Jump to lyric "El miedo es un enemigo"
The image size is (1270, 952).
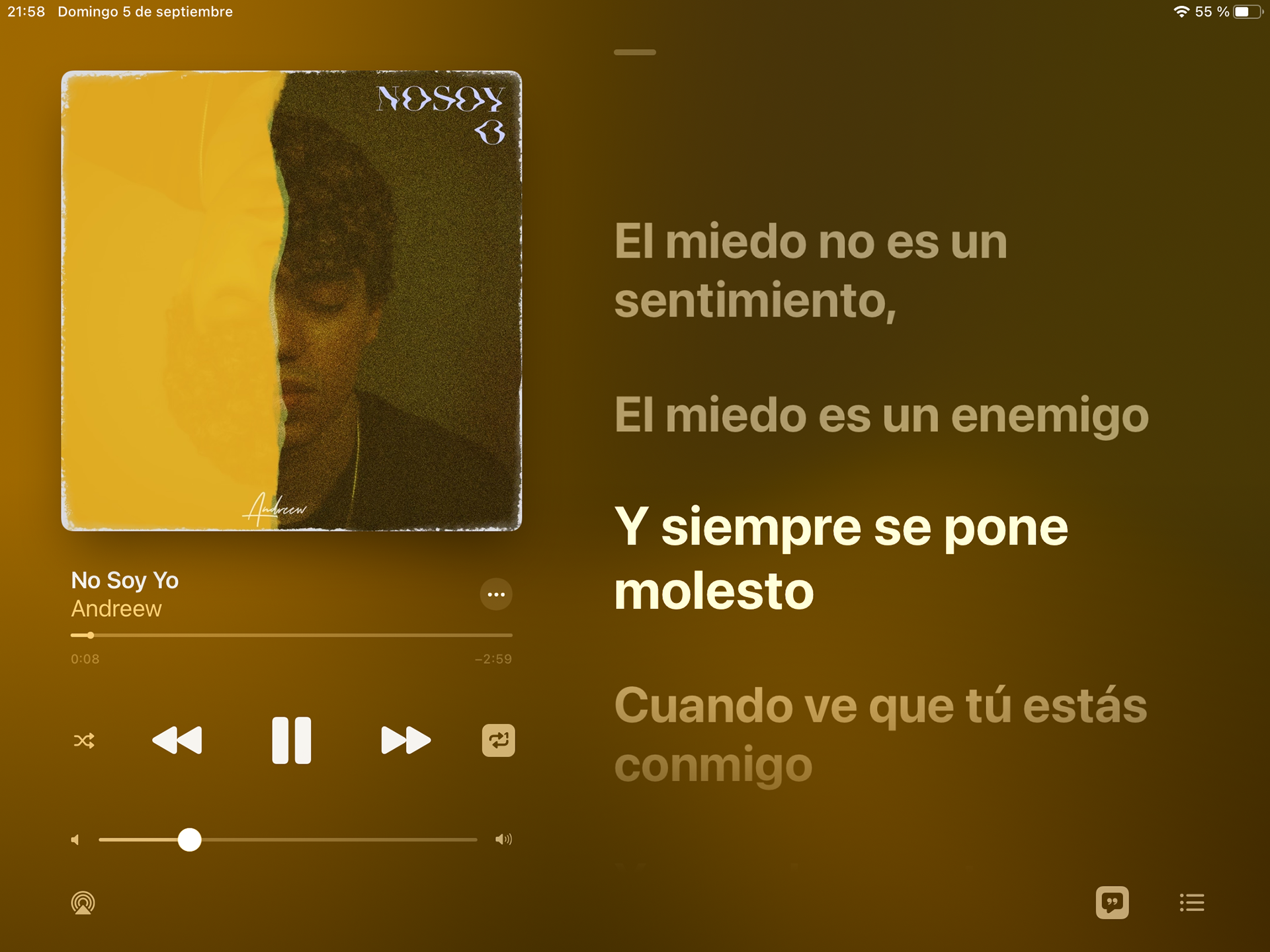881,415
